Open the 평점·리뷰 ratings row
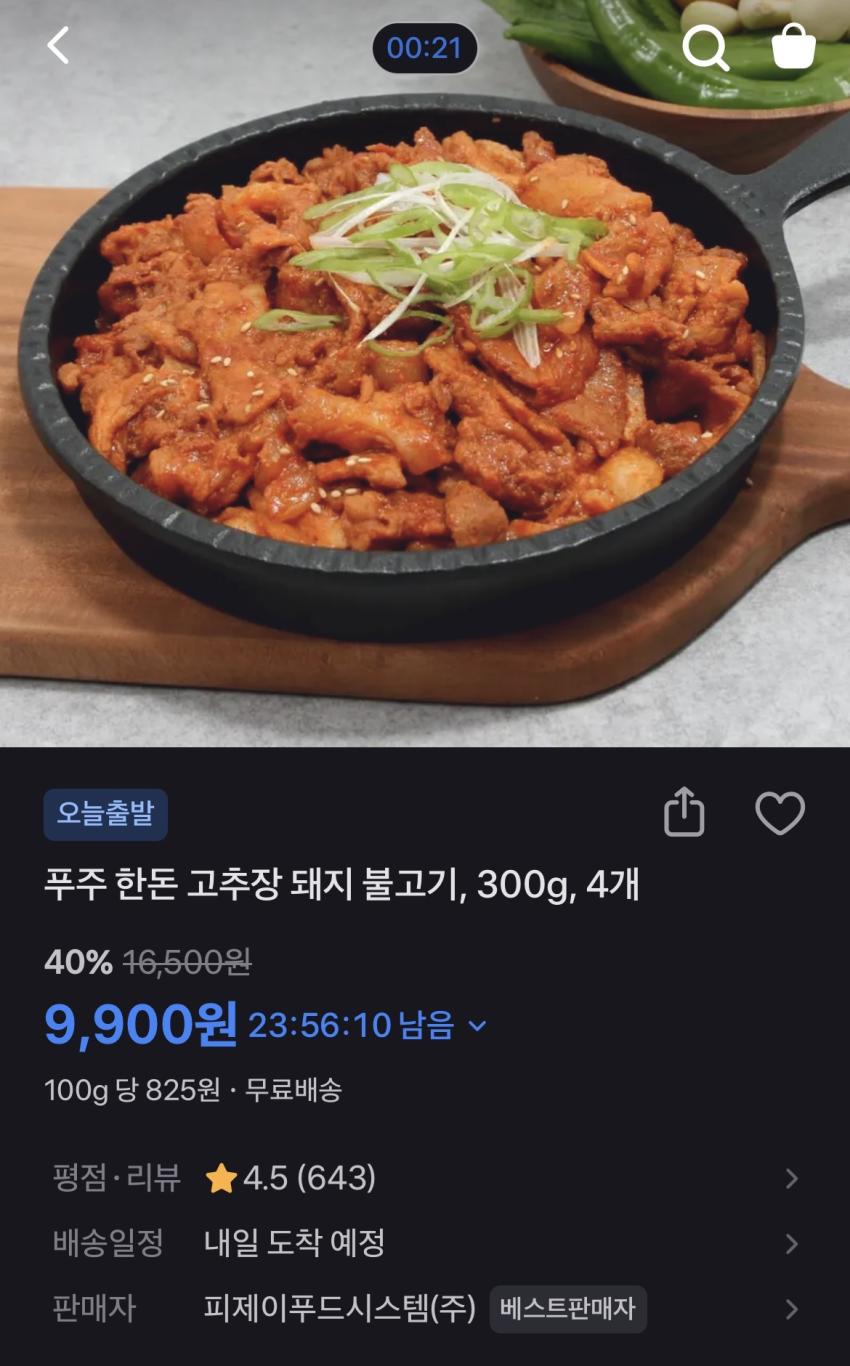Viewport: 850px width, 1366px height. point(425,1178)
